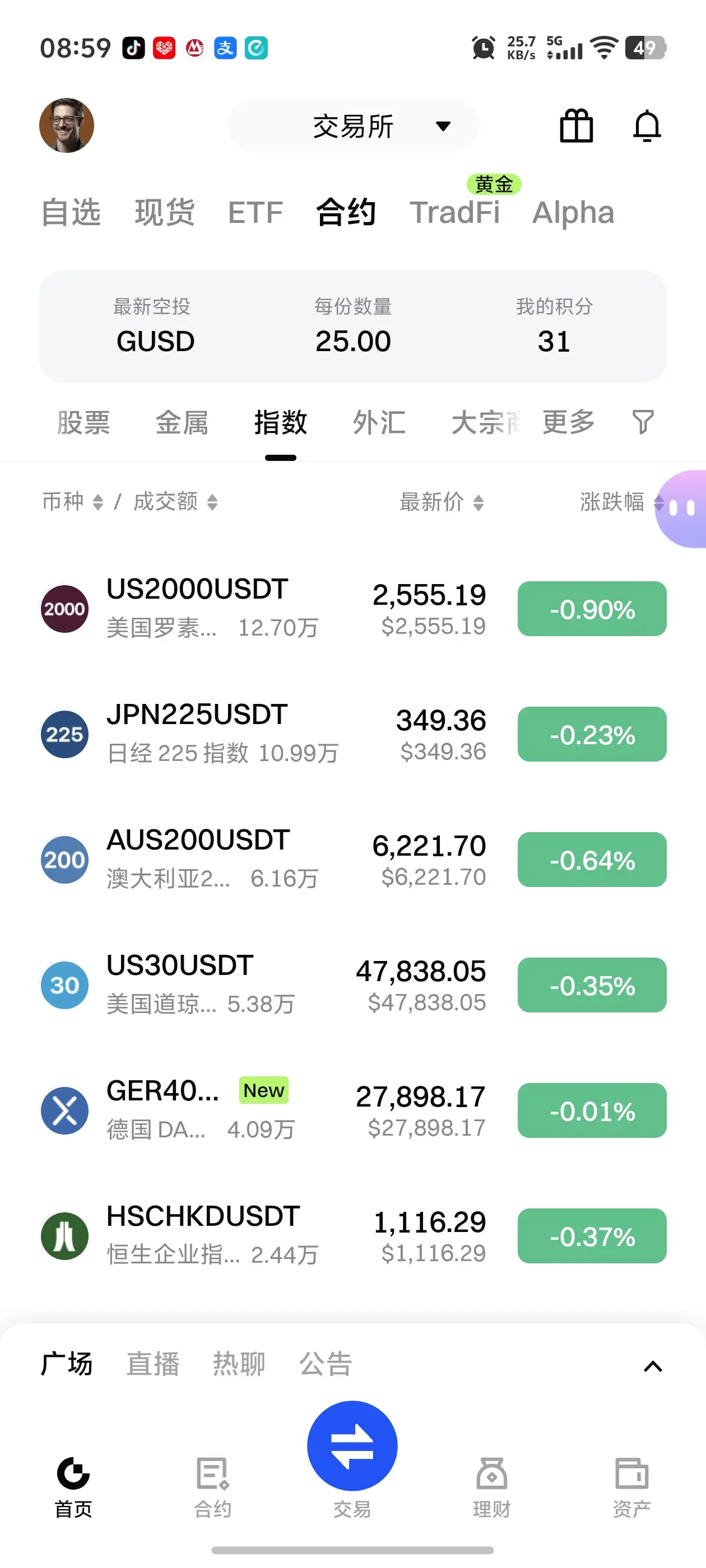The image size is (706, 1568).
Task: Expand the 广场 panel with the chevron
Action: pyautogui.click(x=652, y=1366)
